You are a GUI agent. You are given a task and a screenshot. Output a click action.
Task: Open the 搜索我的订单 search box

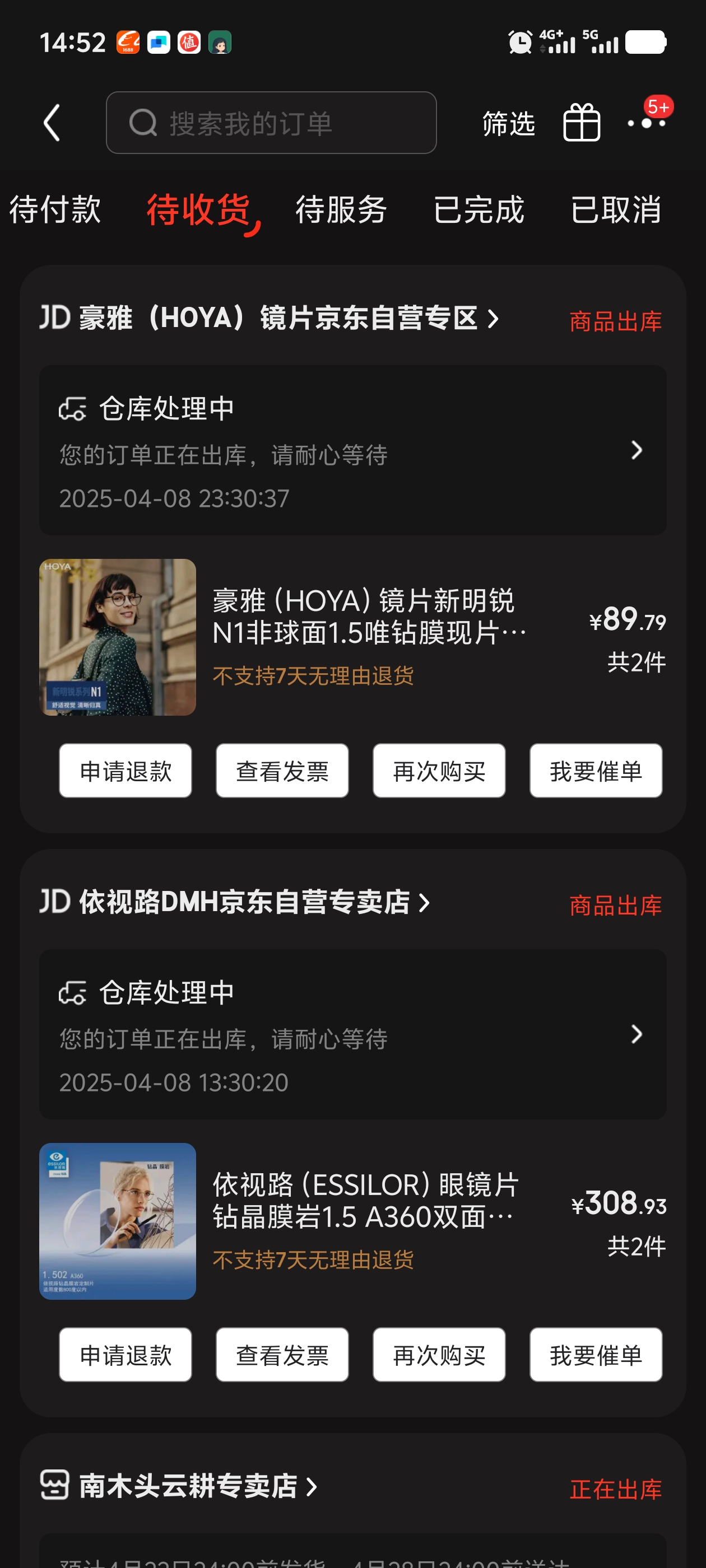tap(271, 123)
